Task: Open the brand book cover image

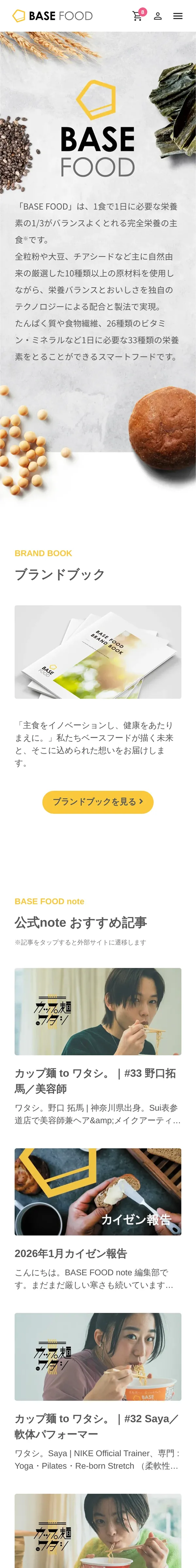Action: tap(97, 651)
